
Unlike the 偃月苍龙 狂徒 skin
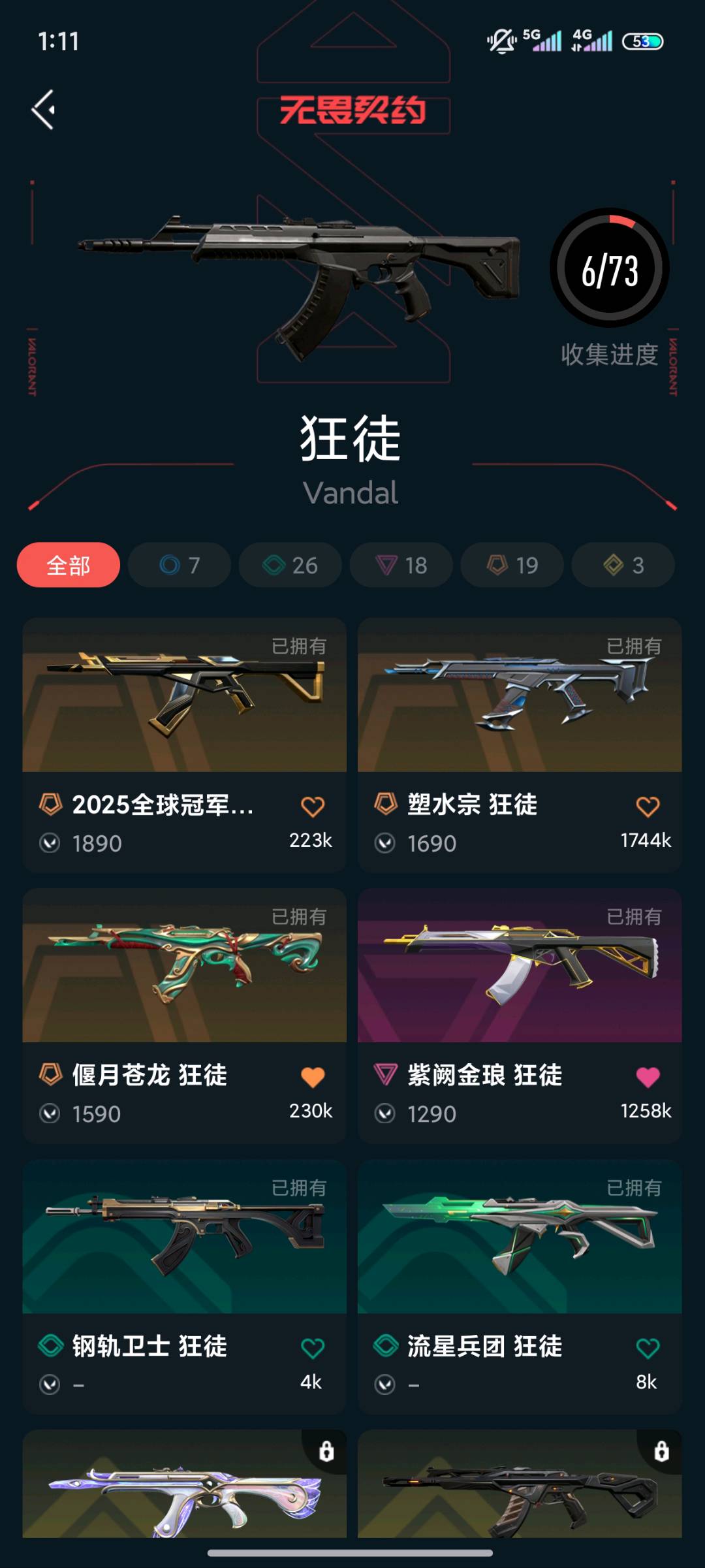(313, 1077)
